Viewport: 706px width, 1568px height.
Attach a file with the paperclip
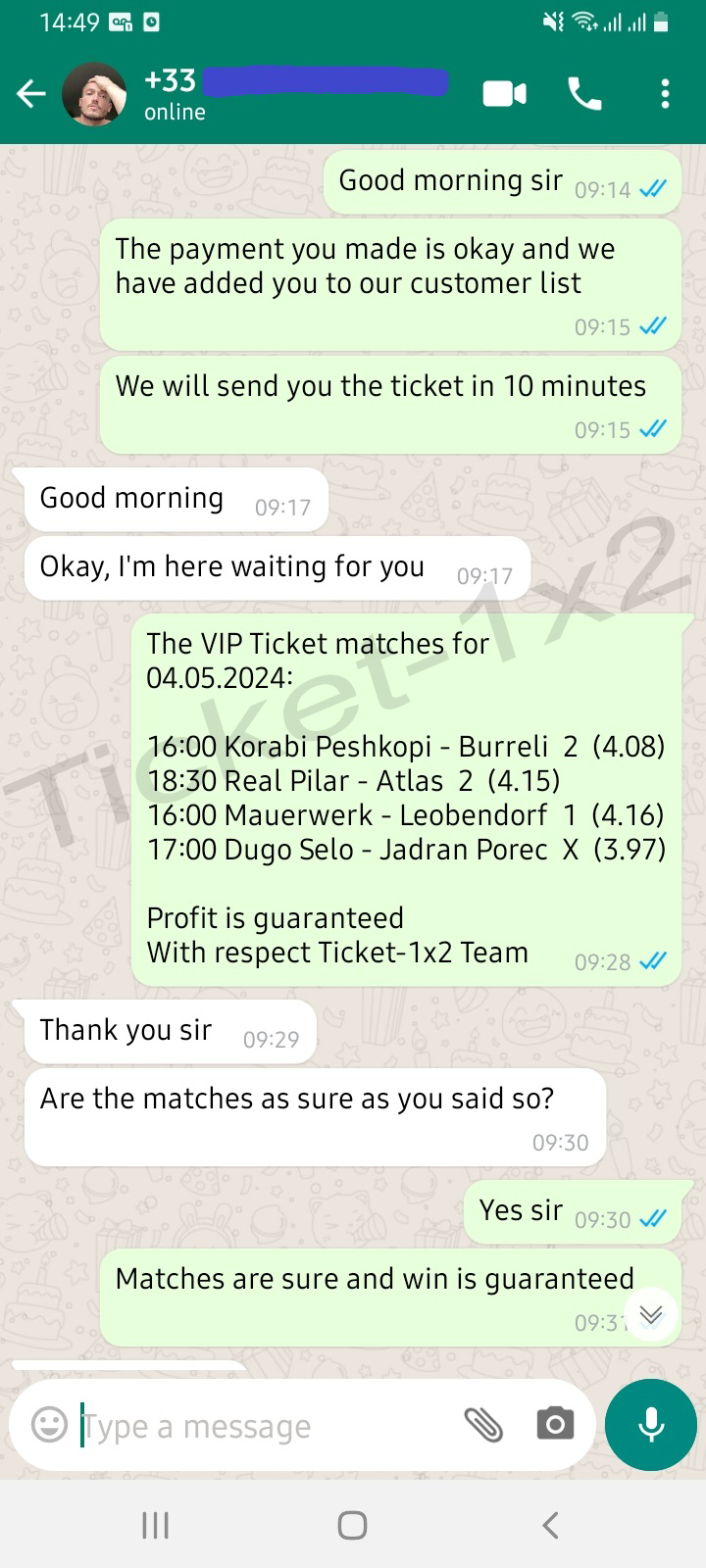pyautogui.click(x=483, y=1425)
